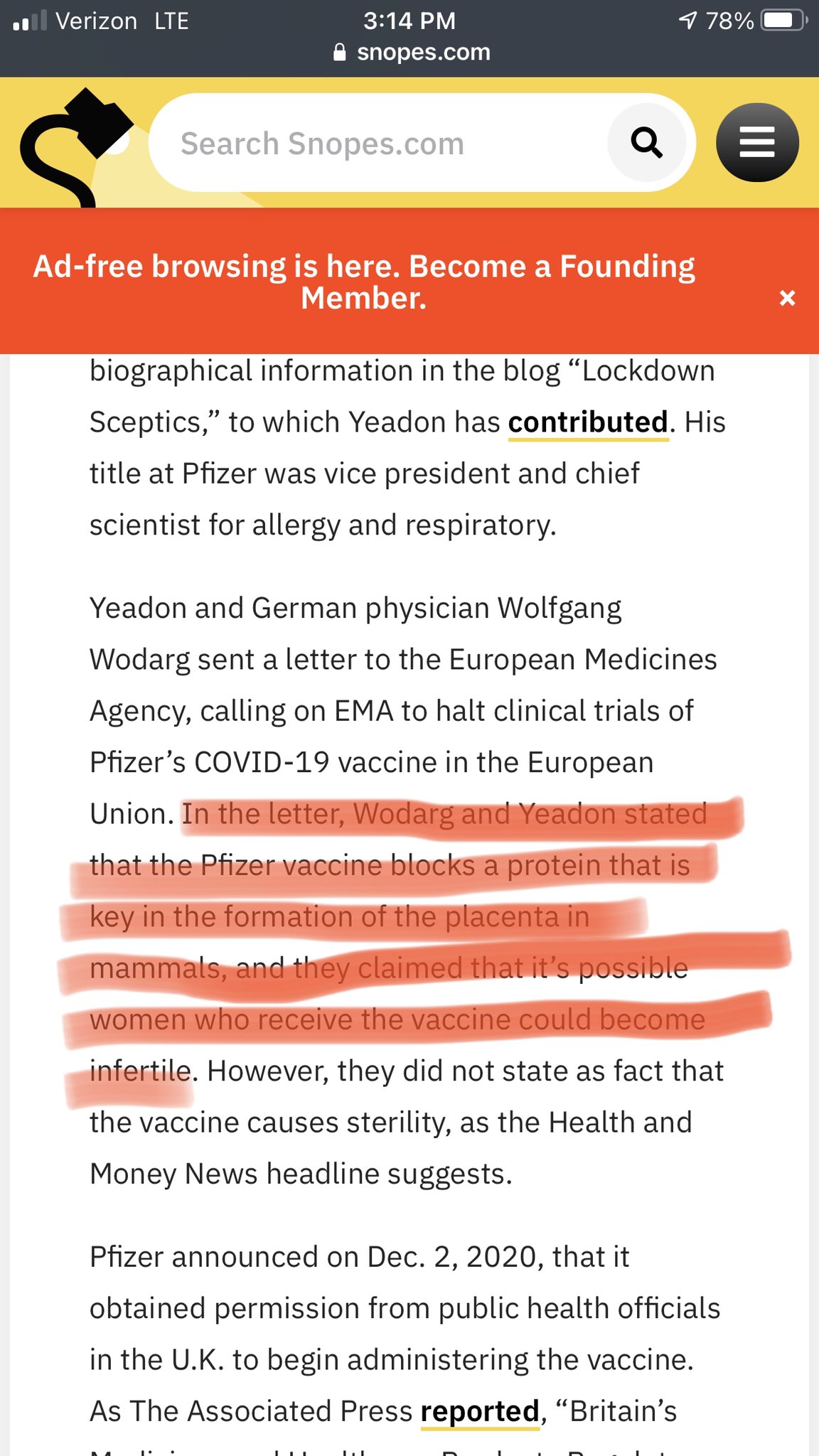Viewport: 819px width, 1456px height.
Task: Open the "contributed" link
Action: pyautogui.click(x=588, y=422)
